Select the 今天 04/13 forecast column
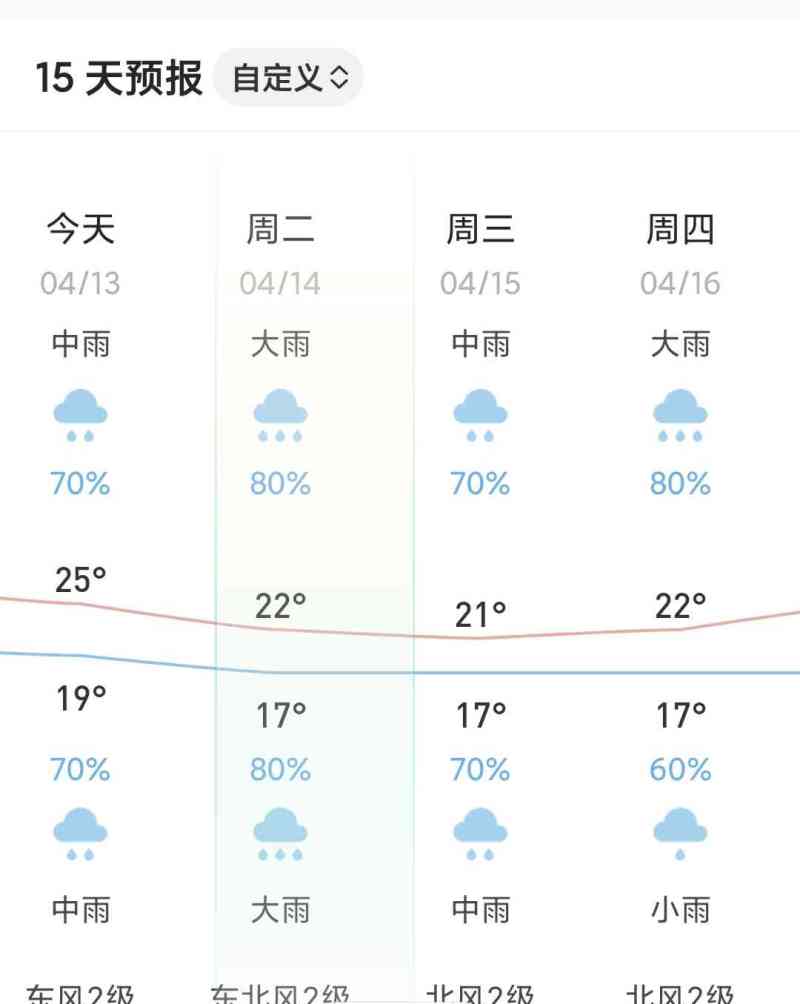The height and width of the screenshot is (1004, 800). [80, 250]
